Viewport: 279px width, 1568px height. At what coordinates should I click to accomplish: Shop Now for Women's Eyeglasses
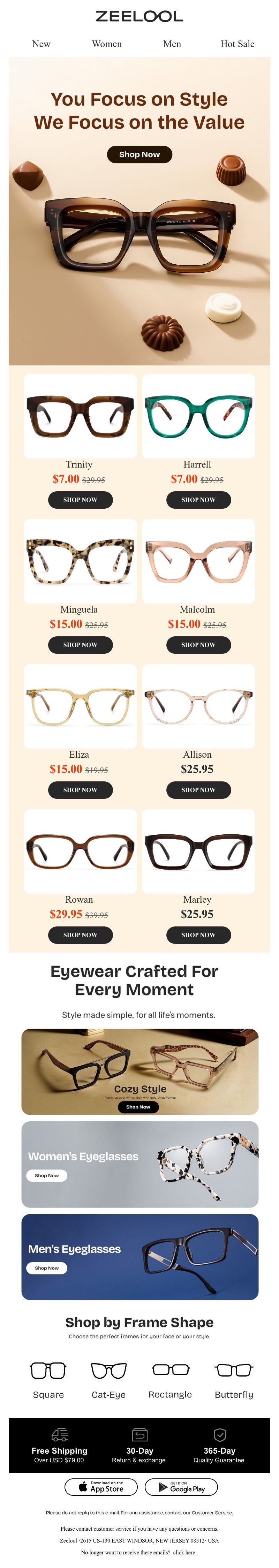(x=46, y=1175)
